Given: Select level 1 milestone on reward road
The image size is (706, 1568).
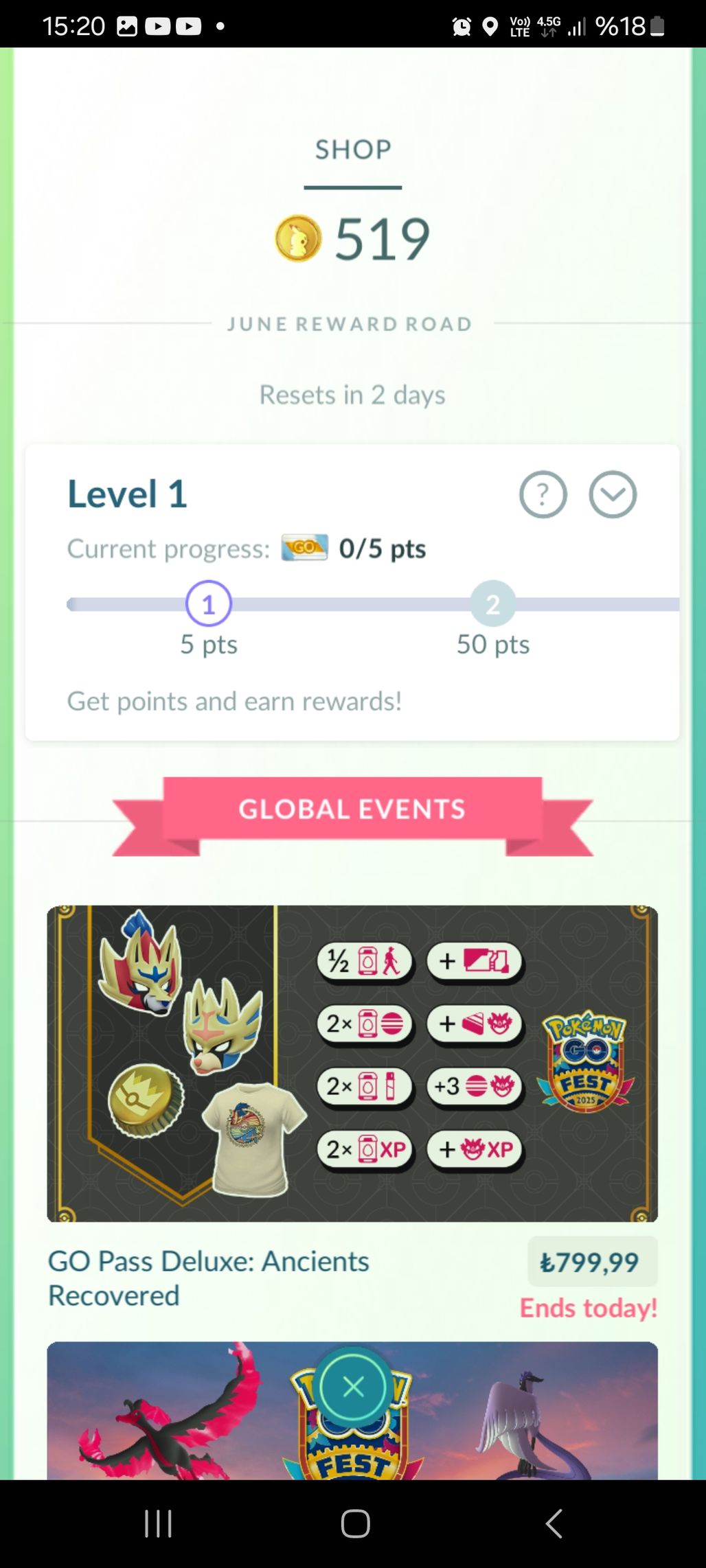Looking at the screenshot, I should click(208, 603).
